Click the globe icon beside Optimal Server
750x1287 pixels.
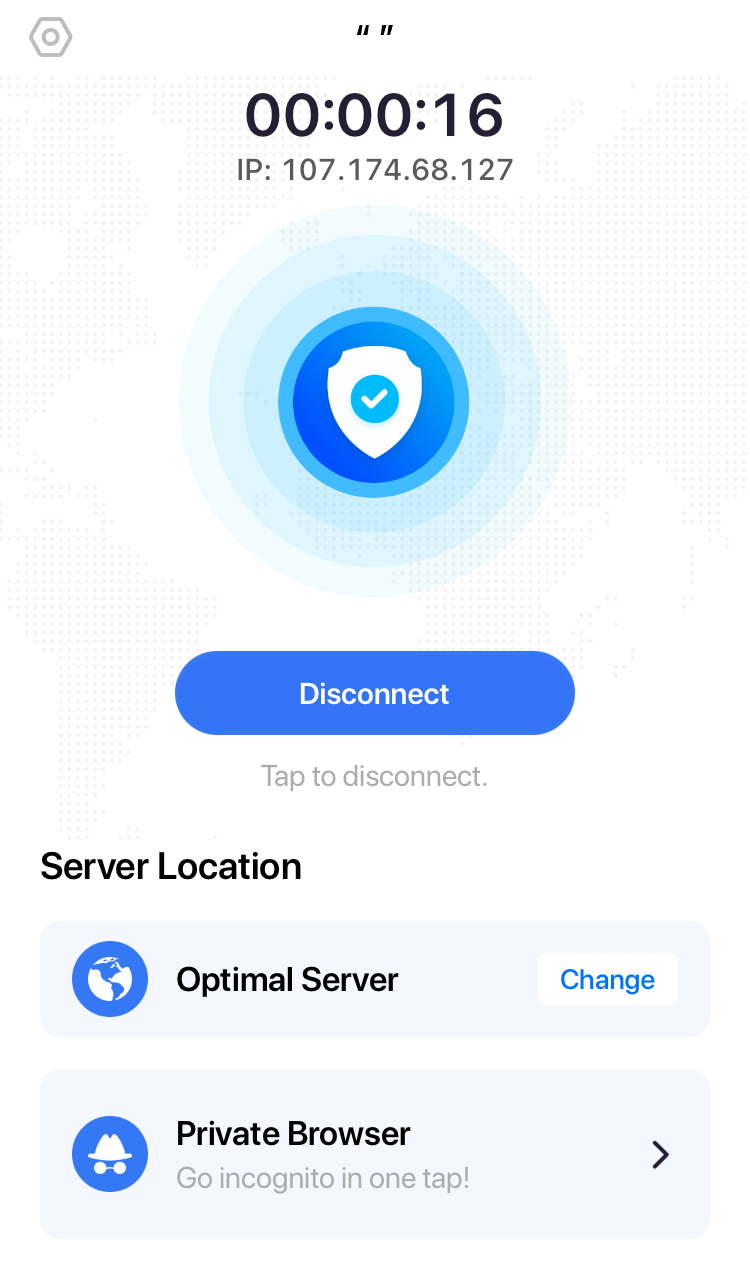click(x=110, y=979)
